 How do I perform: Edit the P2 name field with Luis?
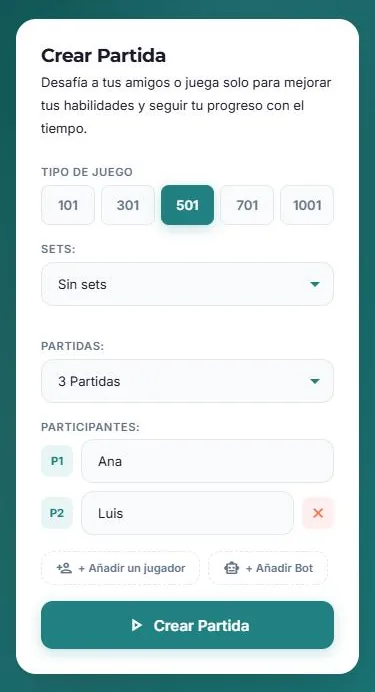[x=188, y=513]
